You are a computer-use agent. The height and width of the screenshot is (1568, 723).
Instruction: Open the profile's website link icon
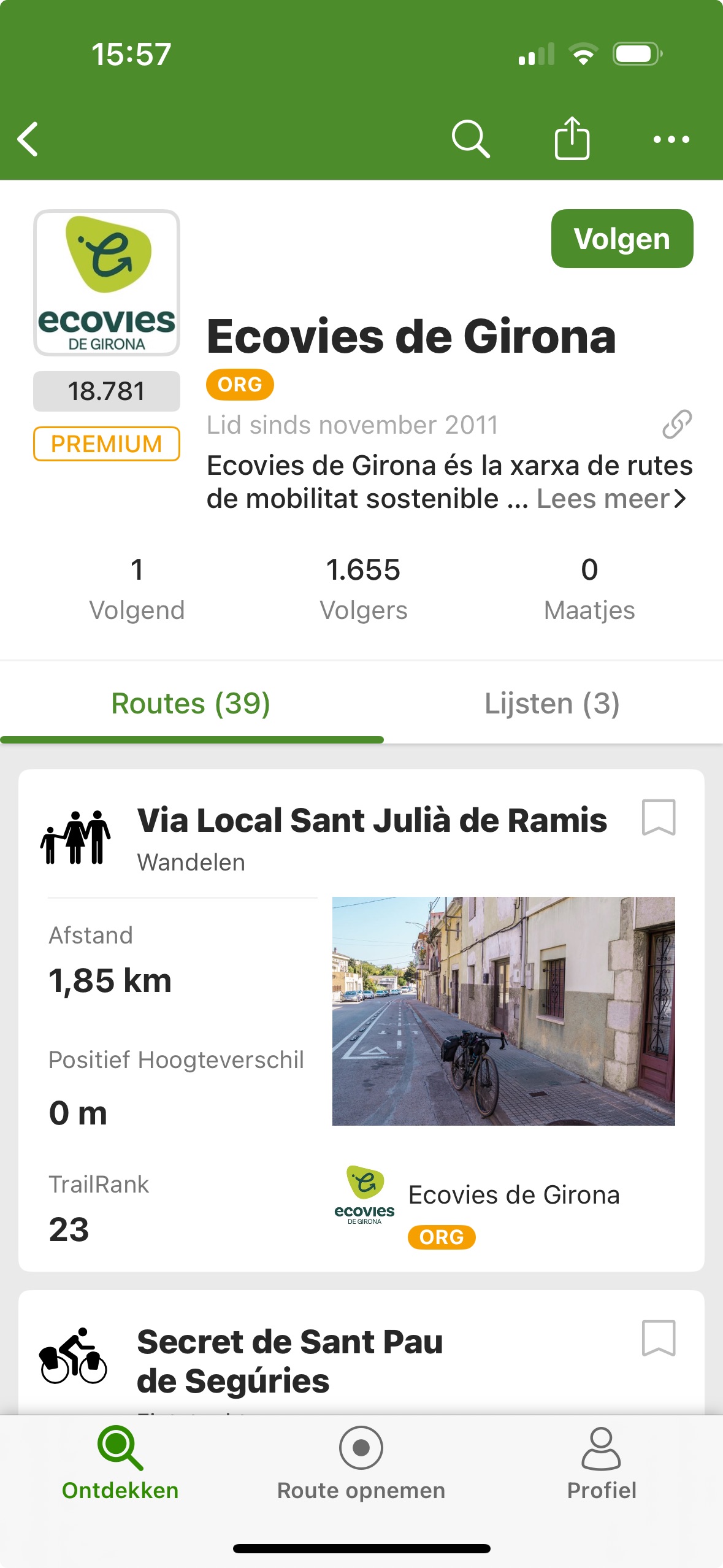677,425
